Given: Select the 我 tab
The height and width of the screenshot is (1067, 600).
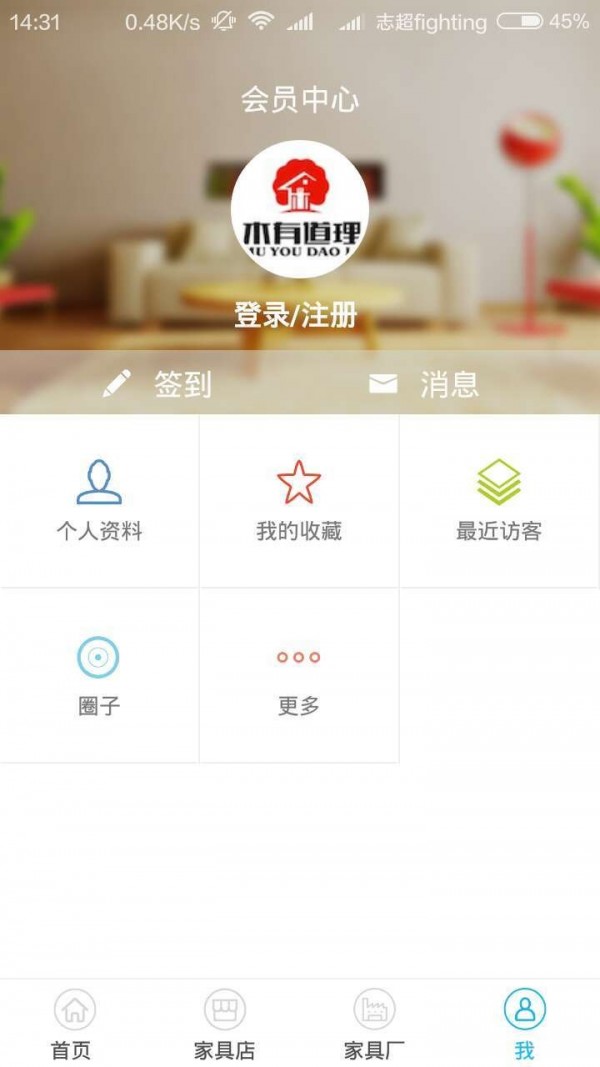Looking at the screenshot, I should tap(524, 1024).
